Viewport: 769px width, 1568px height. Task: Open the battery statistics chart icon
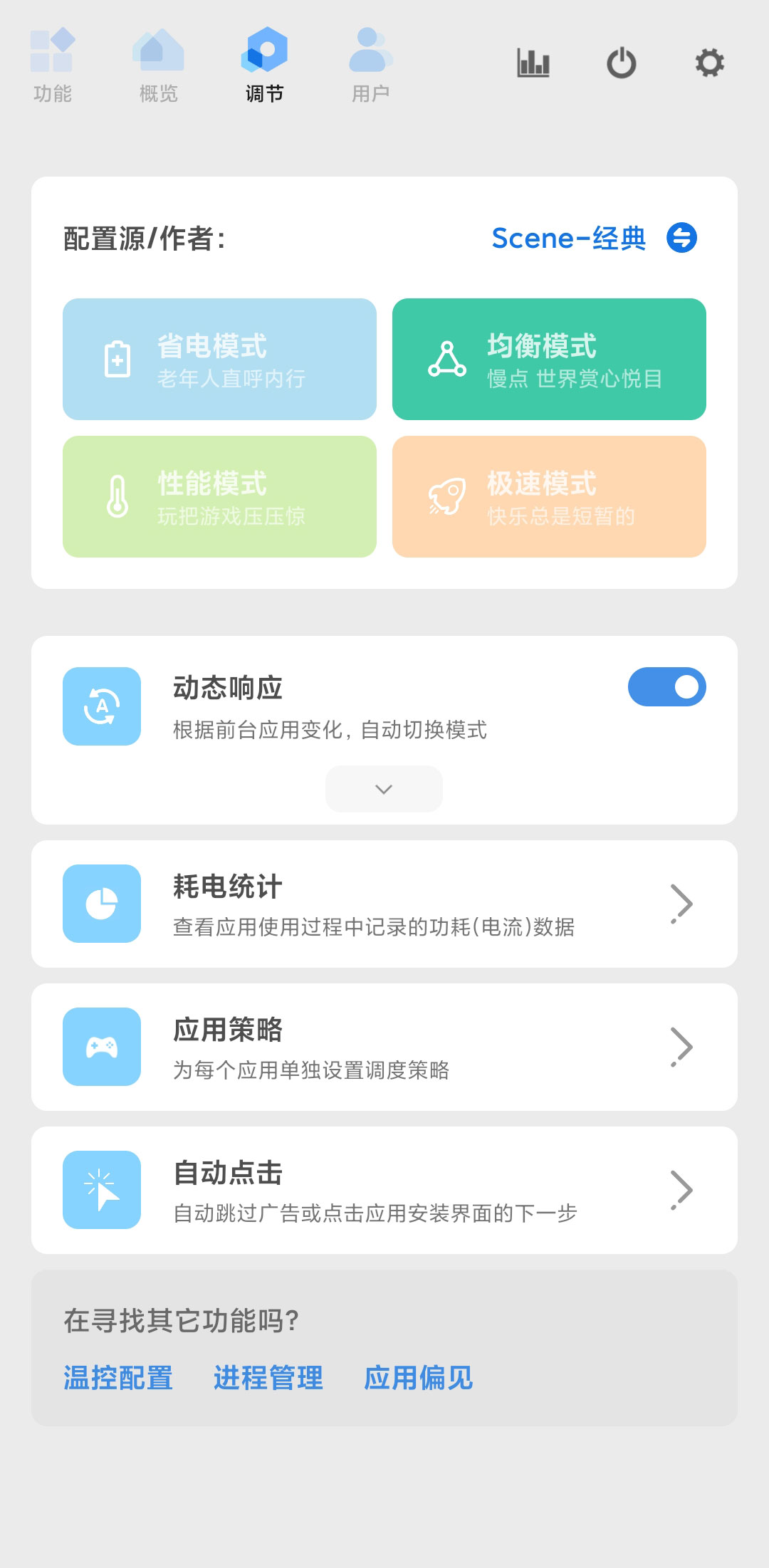pos(533,63)
